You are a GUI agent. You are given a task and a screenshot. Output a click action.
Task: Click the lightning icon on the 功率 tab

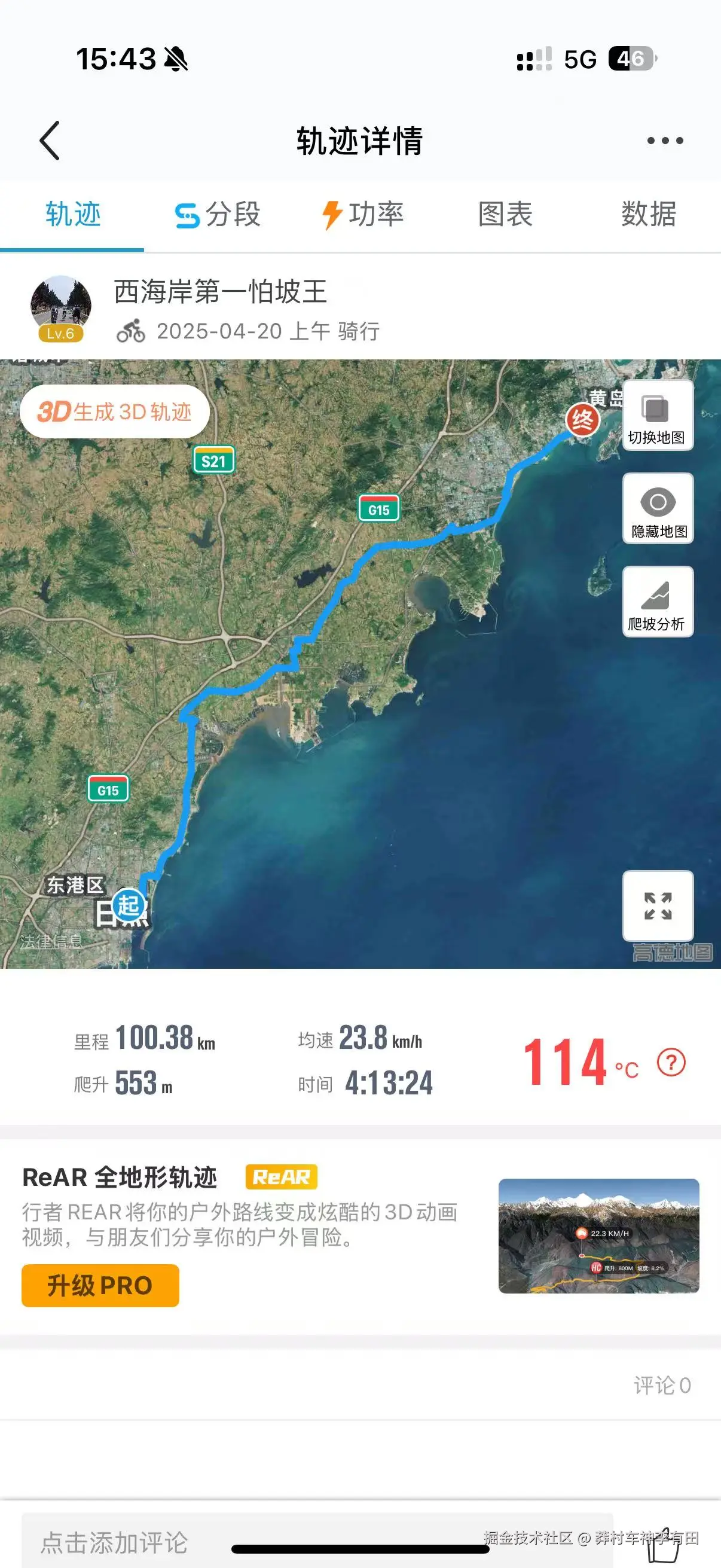(332, 213)
